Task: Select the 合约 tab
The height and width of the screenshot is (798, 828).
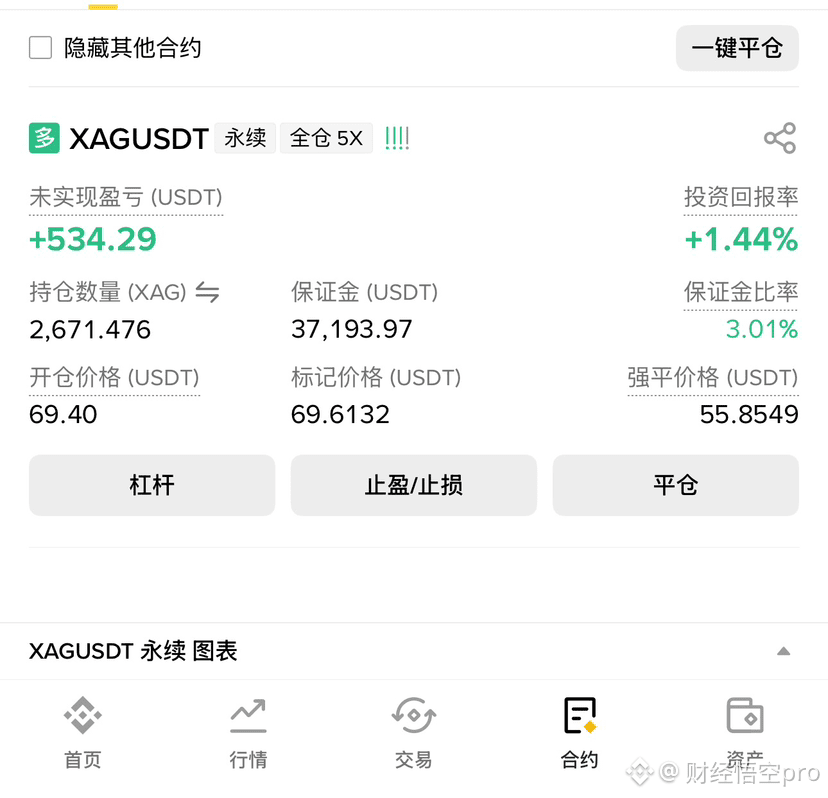Action: [x=579, y=733]
